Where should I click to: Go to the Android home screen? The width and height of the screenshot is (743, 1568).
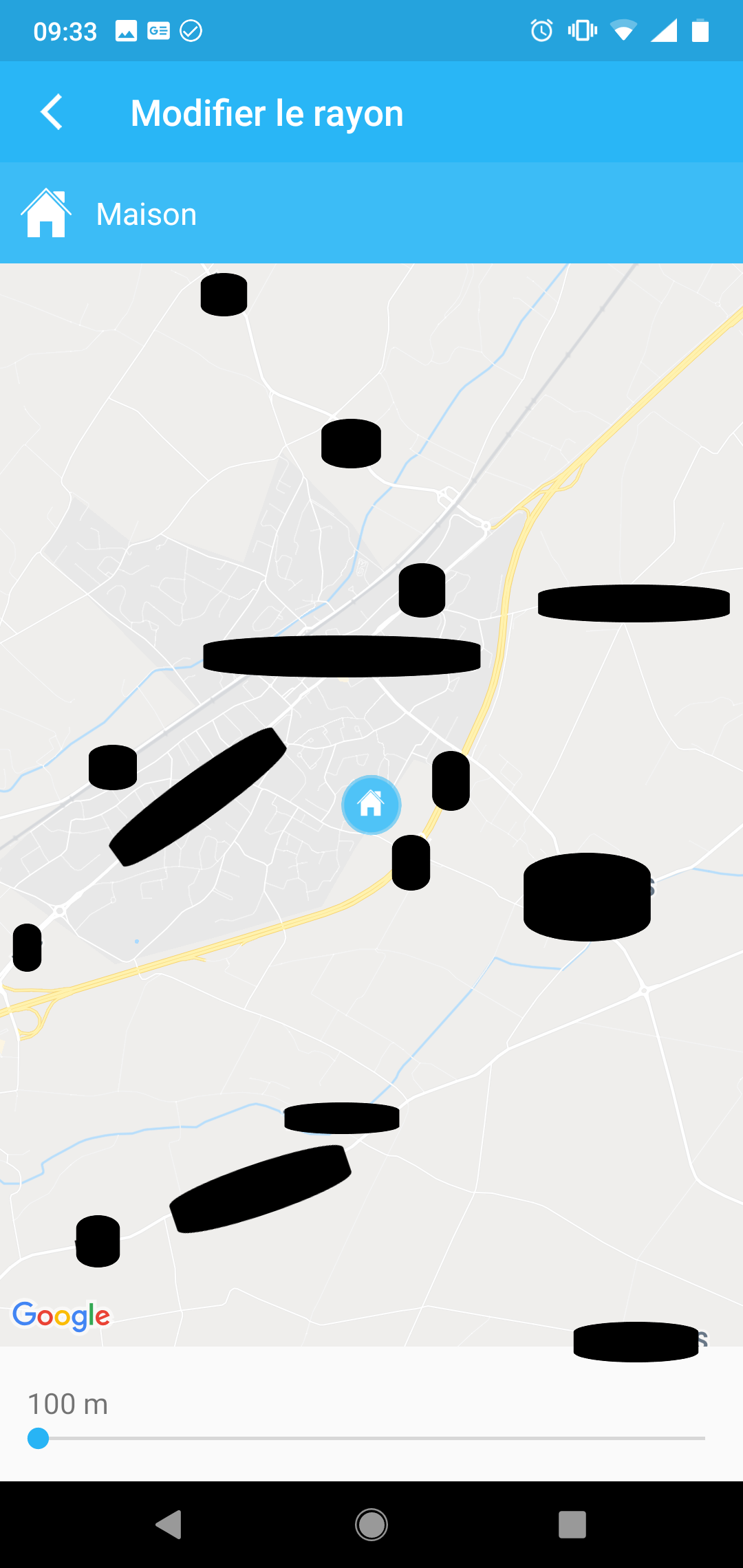(x=371, y=1525)
